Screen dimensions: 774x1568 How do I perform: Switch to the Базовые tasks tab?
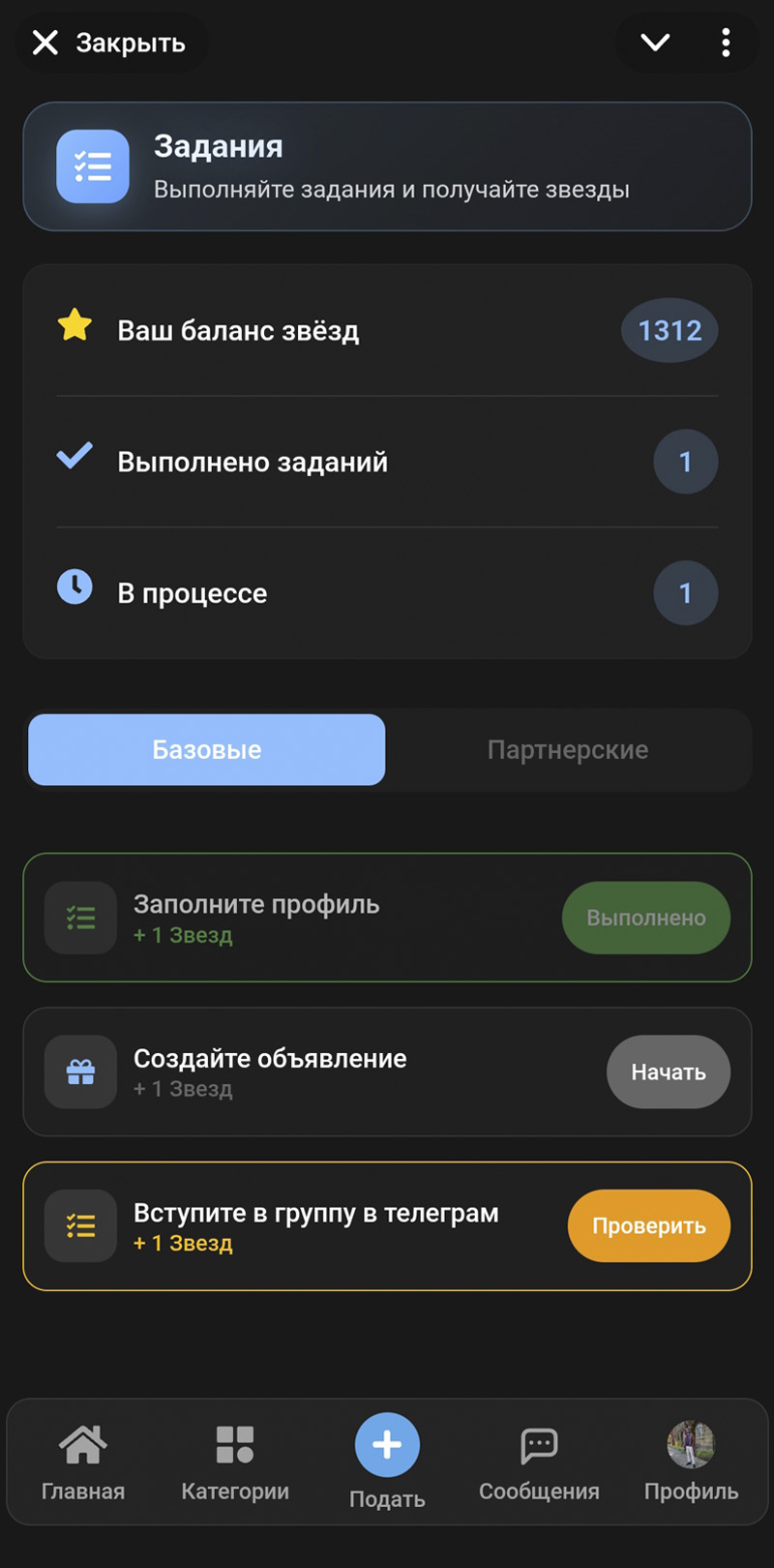[207, 750]
